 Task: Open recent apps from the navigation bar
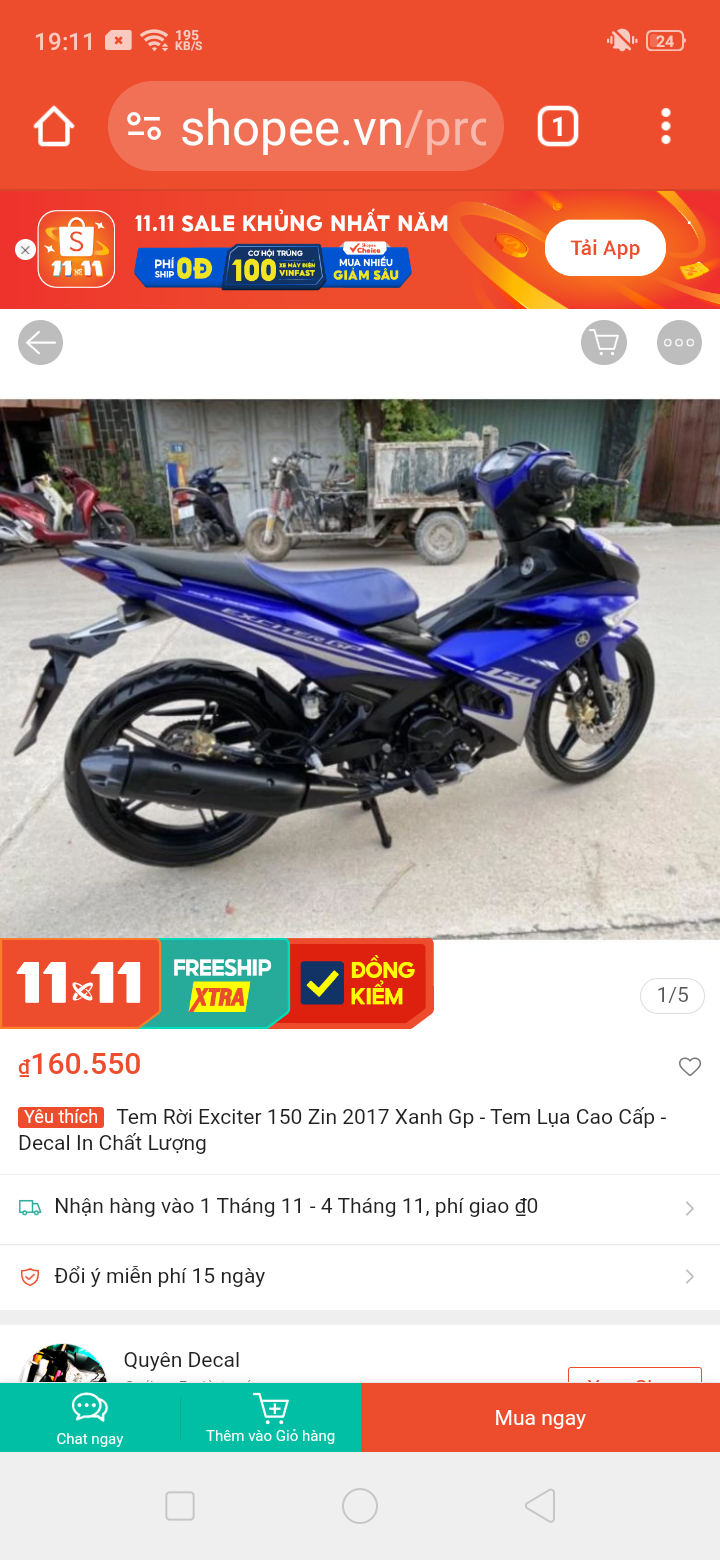coord(180,1506)
